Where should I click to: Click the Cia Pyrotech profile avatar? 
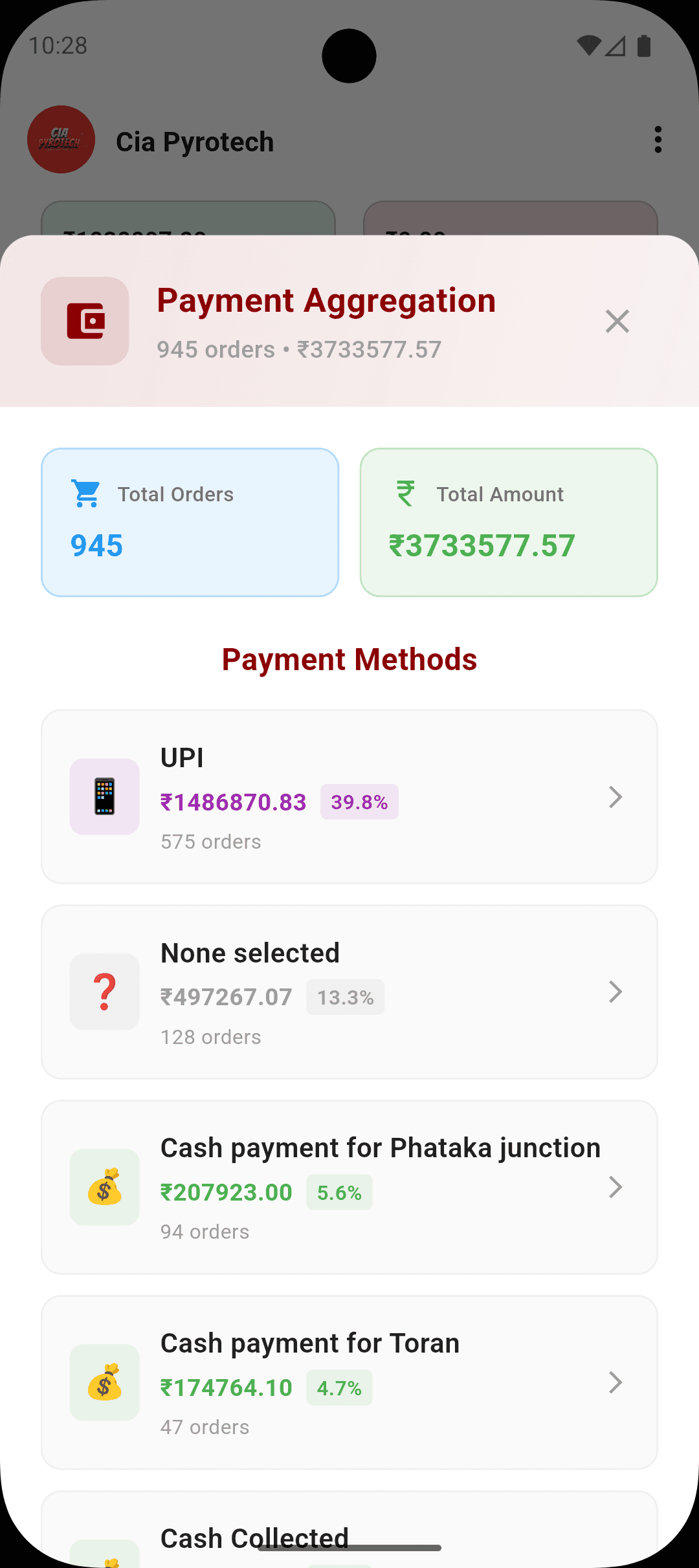point(61,140)
